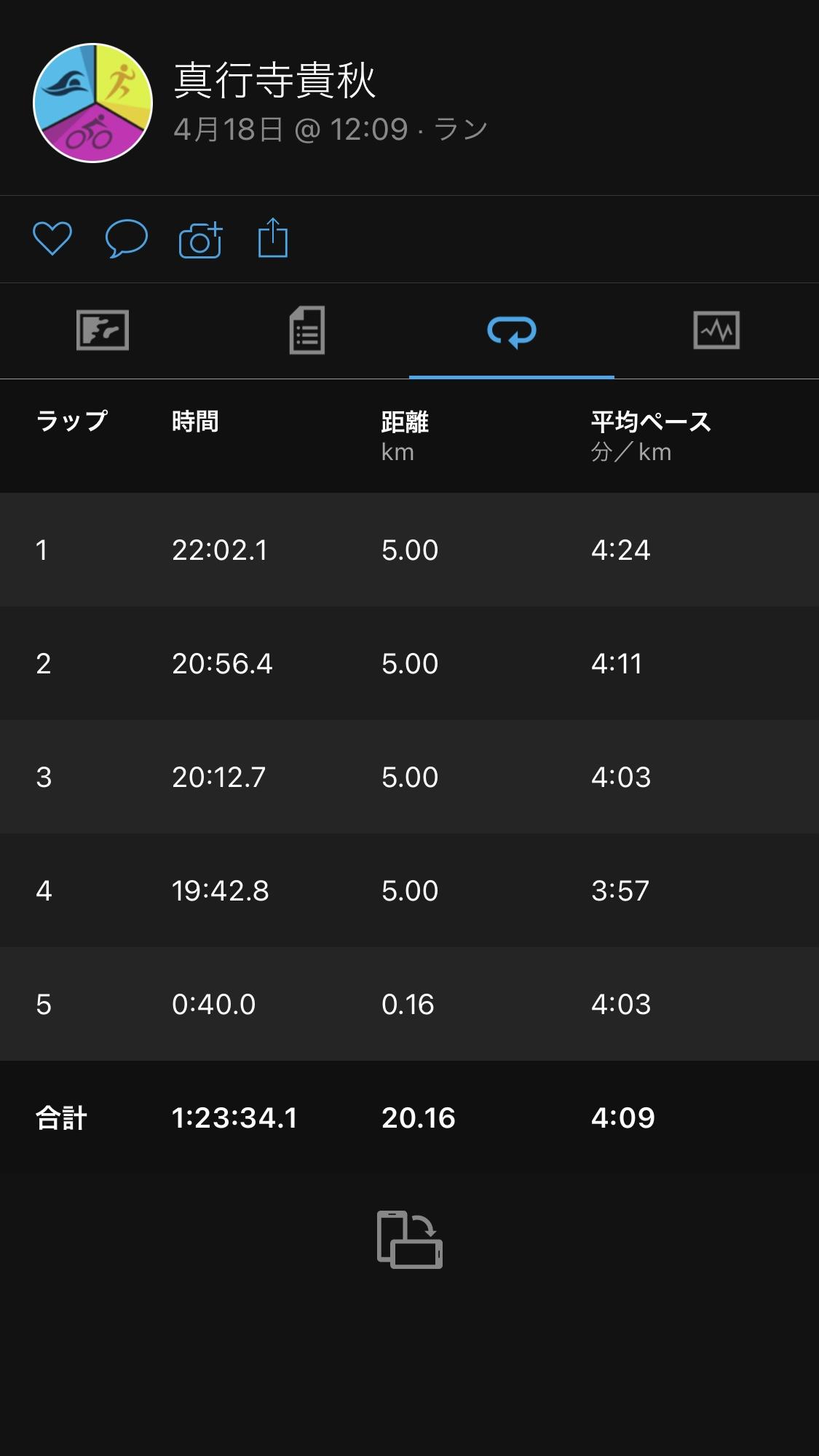Share this activity
Screen dimensions: 819x1456
tap(273, 238)
